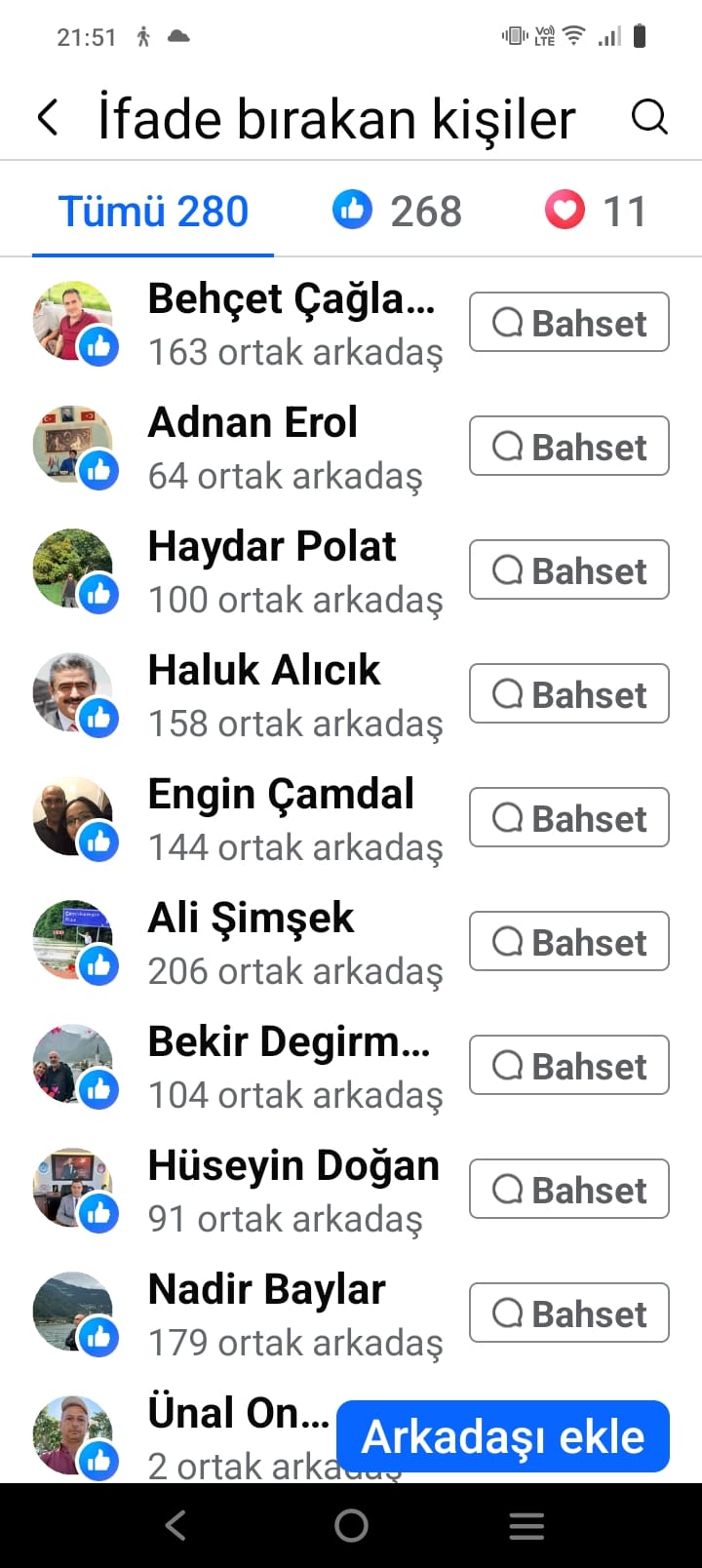The height and width of the screenshot is (1568, 702).
Task: Tap Bahset beside Haluk Alıcık
Action: coord(568,694)
